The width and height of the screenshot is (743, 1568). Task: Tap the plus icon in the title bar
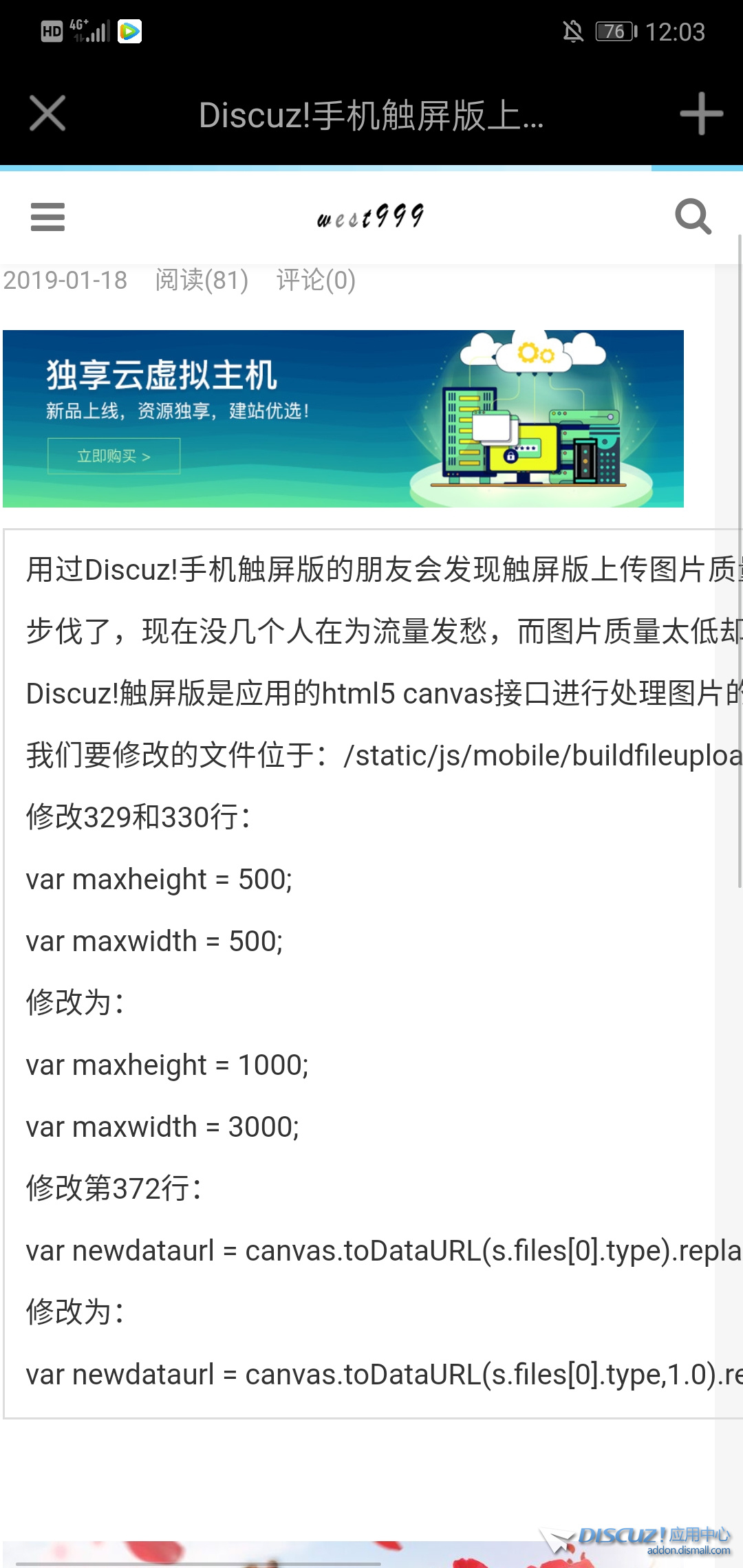pyautogui.click(x=701, y=113)
